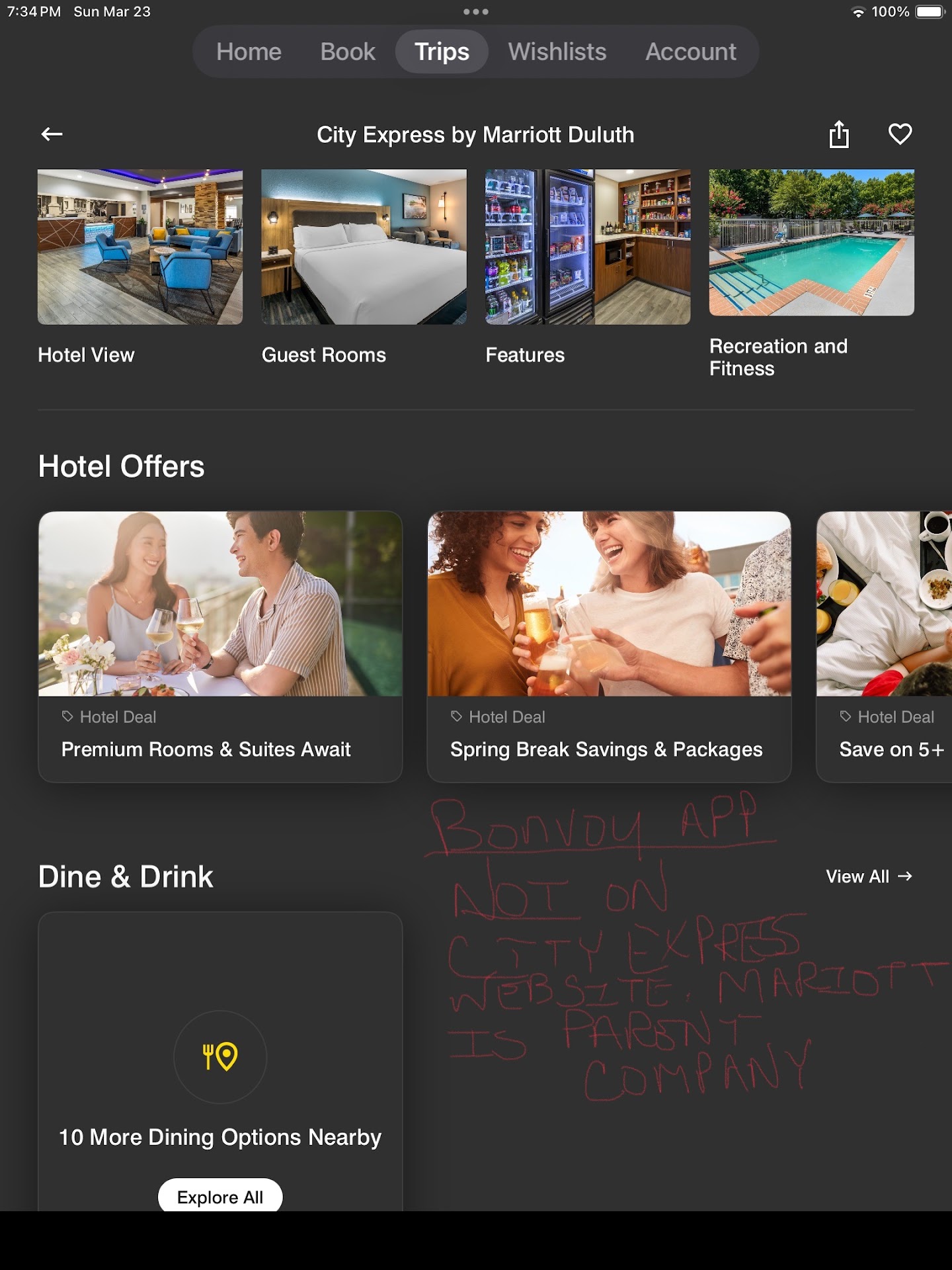Image resolution: width=952 pixels, height=1270 pixels.
Task: Go back using the arrow icon
Action: point(52,134)
